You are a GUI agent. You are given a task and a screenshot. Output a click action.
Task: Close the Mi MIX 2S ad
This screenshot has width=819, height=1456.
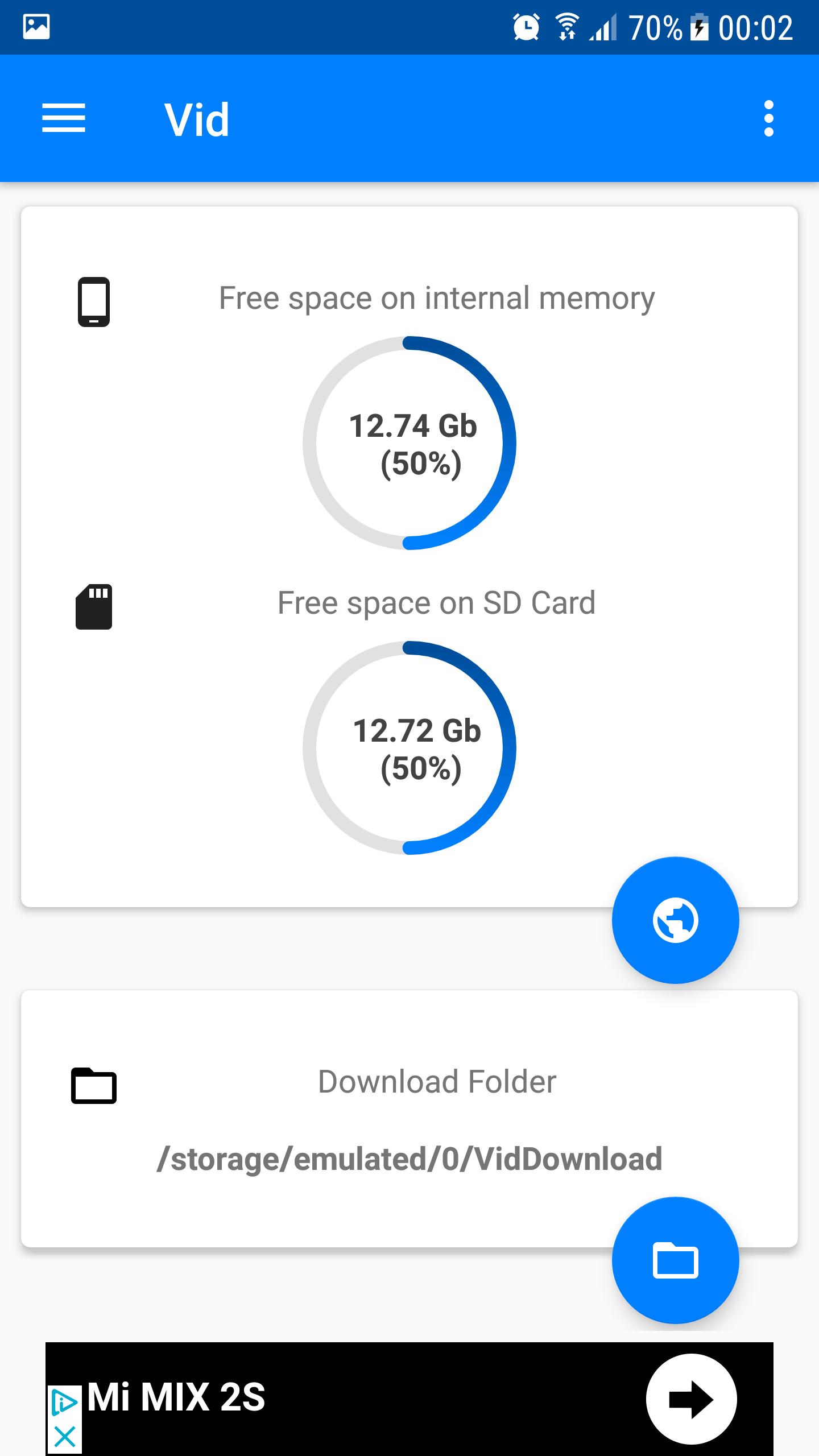point(64,1437)
